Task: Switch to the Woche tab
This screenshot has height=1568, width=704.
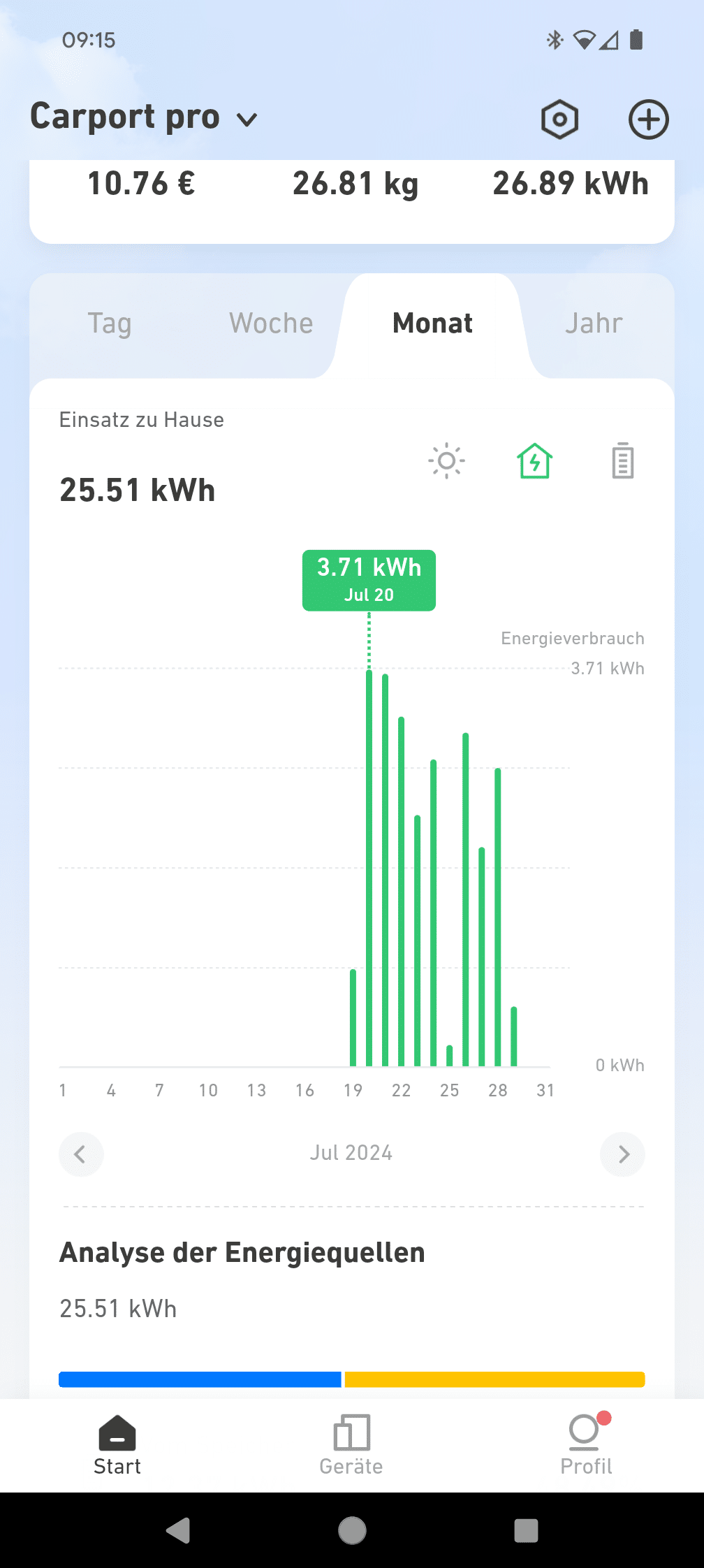Action: (271, 324)
